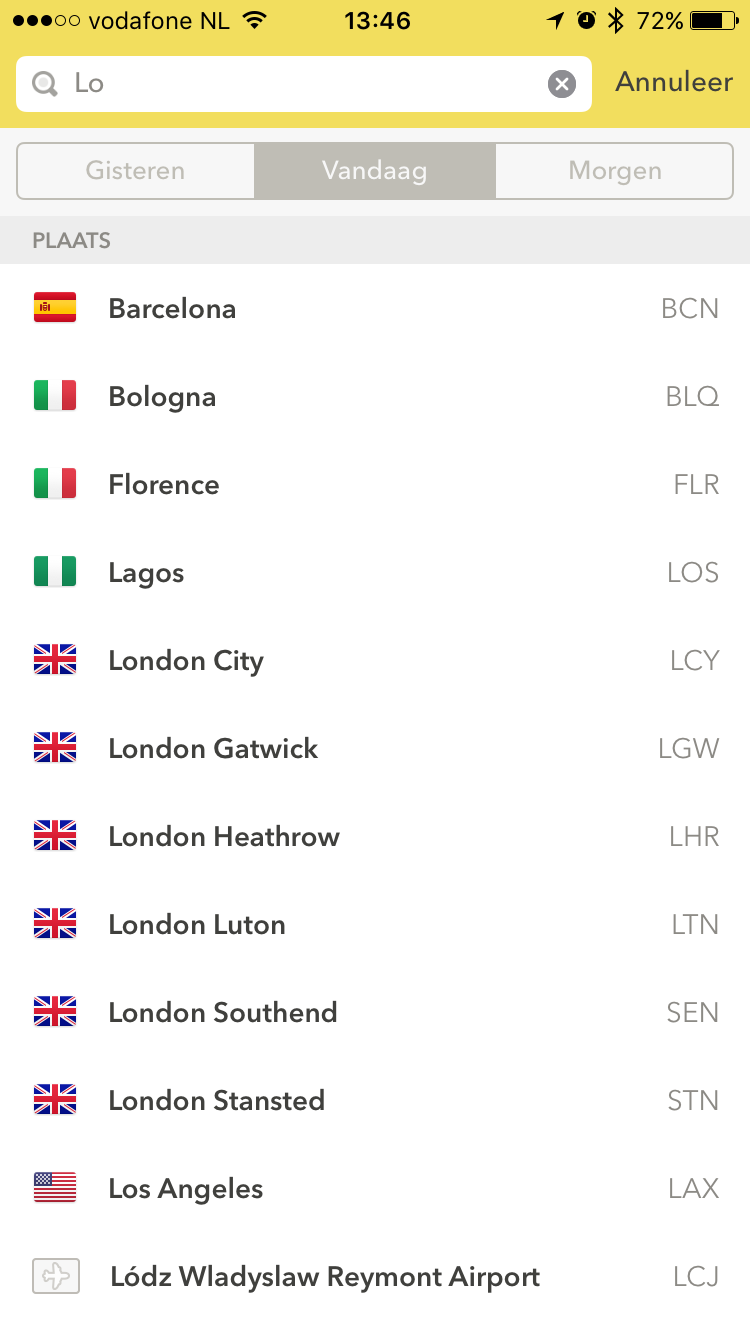Select Los Angeles LAX
The image size is (750, 1334).
(375, 1188)
